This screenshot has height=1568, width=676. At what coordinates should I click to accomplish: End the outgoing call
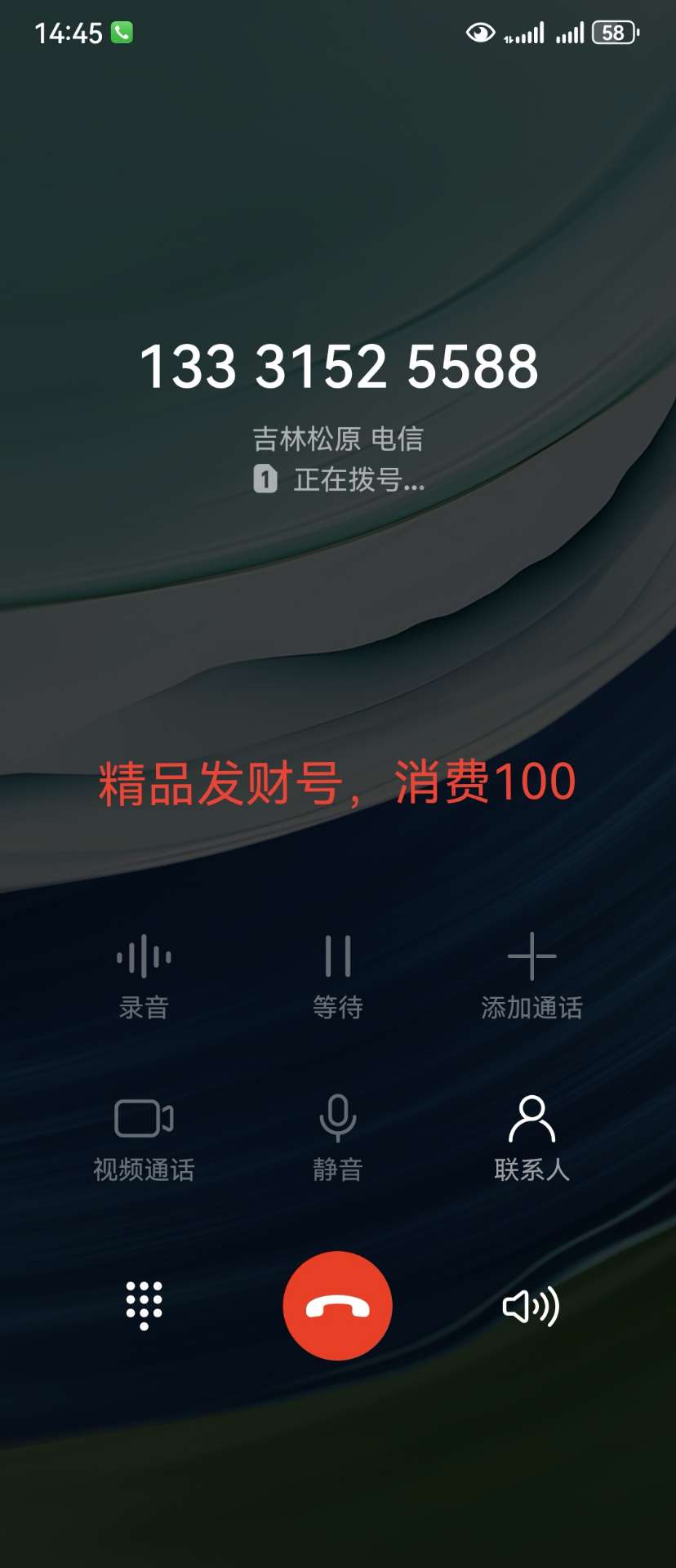[x=337, y=1305]
